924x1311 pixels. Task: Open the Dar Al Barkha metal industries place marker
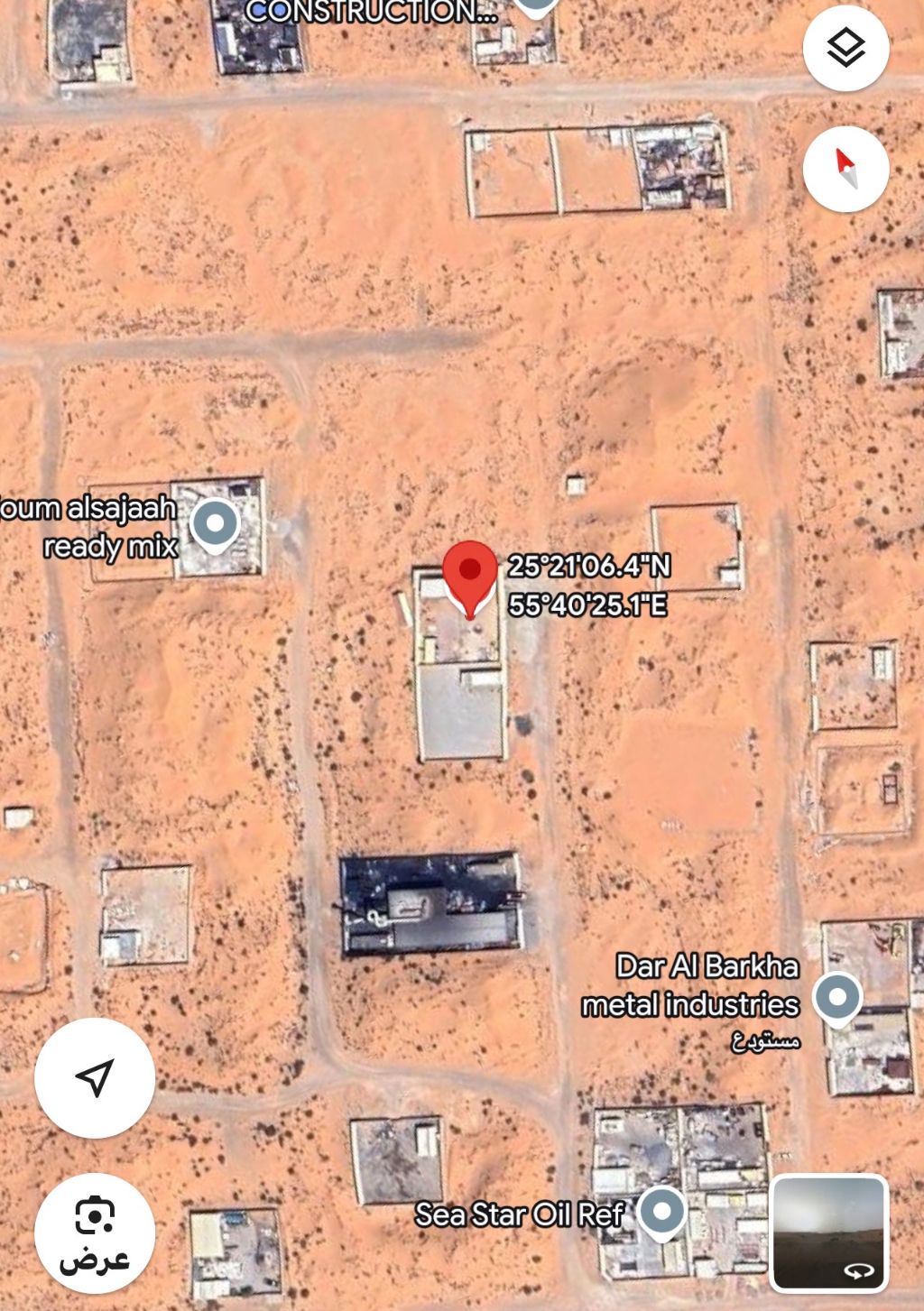coord(837,998)
